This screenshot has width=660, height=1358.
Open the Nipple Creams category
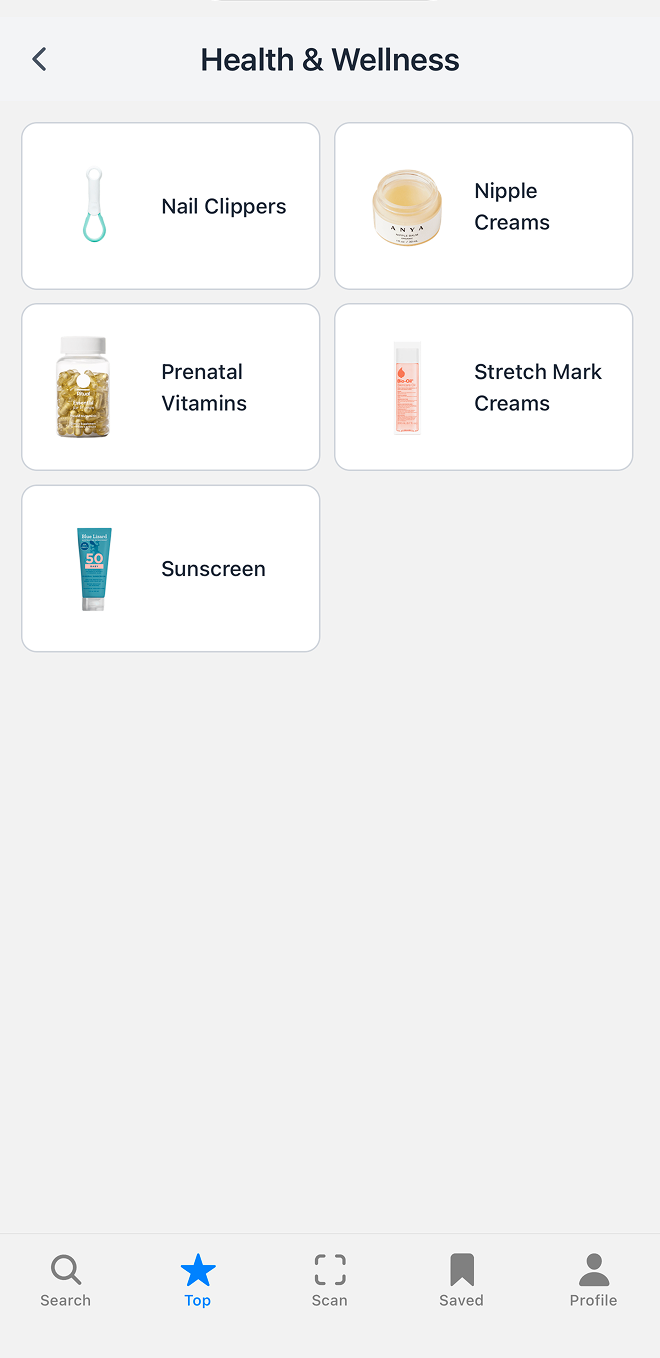[x=484, y=206]
